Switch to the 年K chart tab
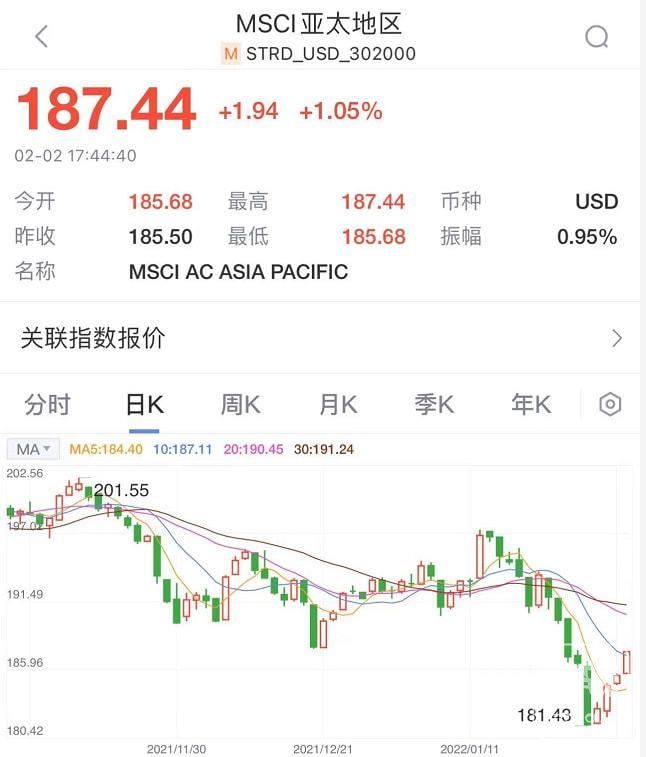Image resolution: width=646 pixels, height=757 pixels. click(x=531, y=404)
